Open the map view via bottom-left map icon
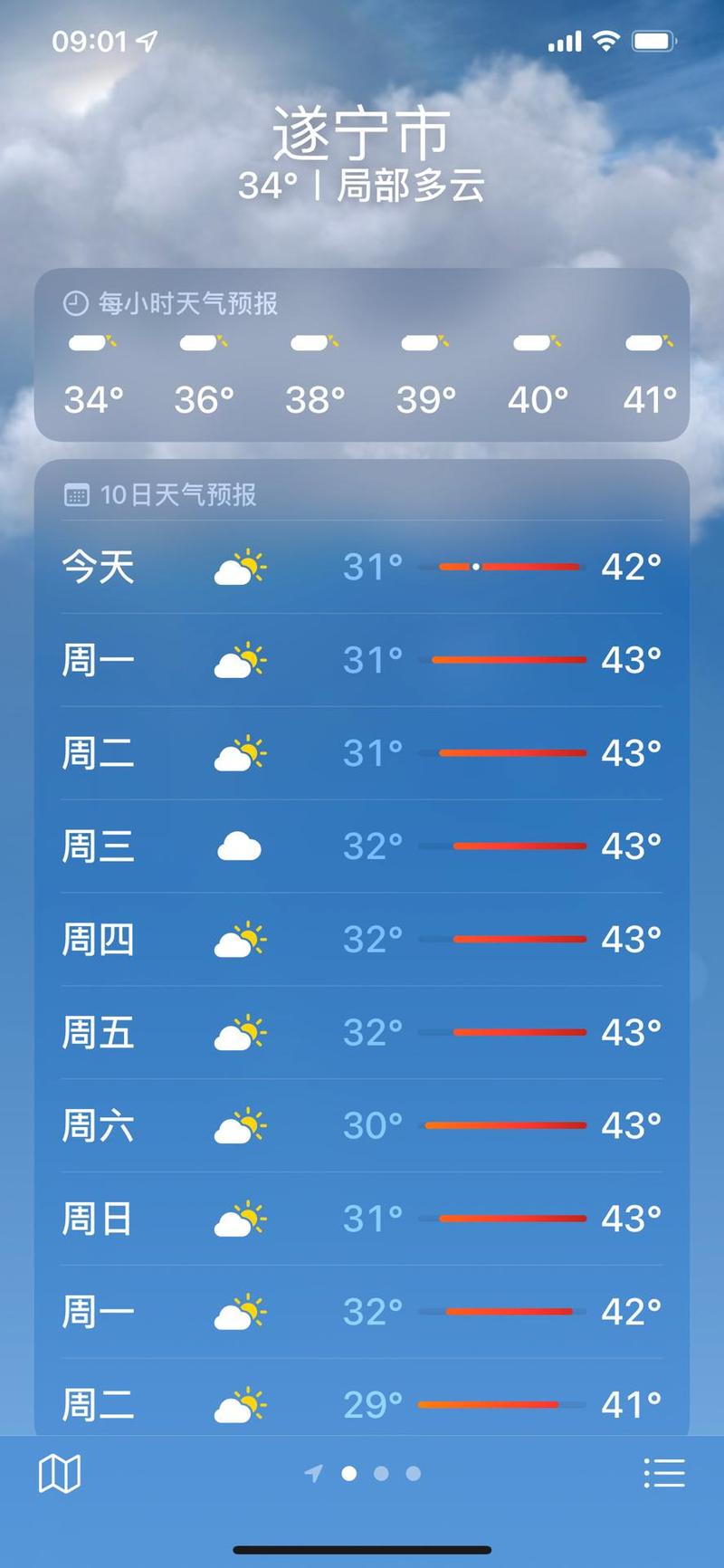This screenshot has width=724, height=1568. pyautogui.click(x=59, y=1473)
